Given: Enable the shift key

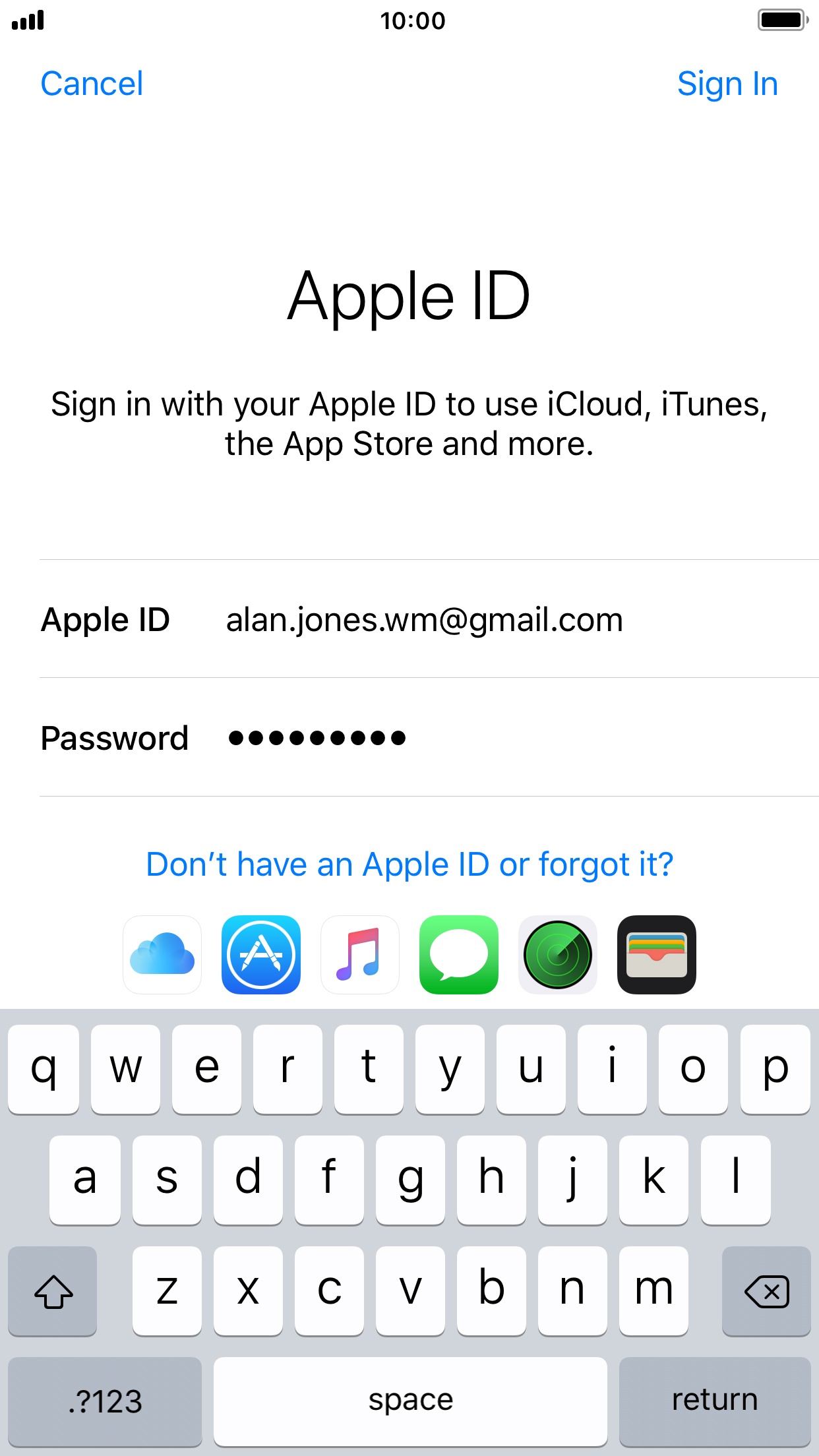Looking at the screenshot, I should (x=53, y=1291).
